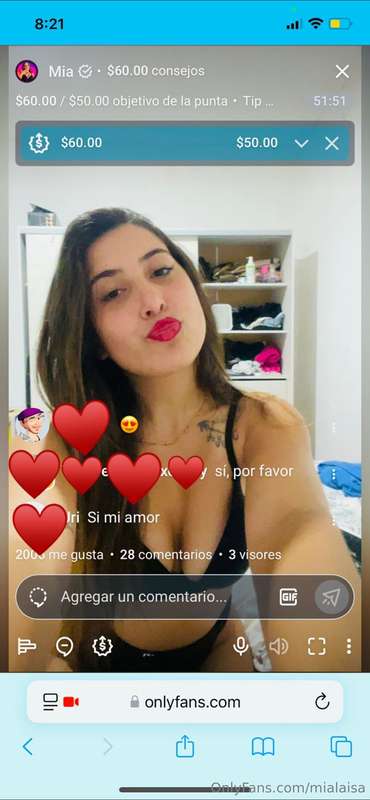Screen dimensions: 370x800
Task: Expand the tip goal banner chevron
Action: (302, 143)
